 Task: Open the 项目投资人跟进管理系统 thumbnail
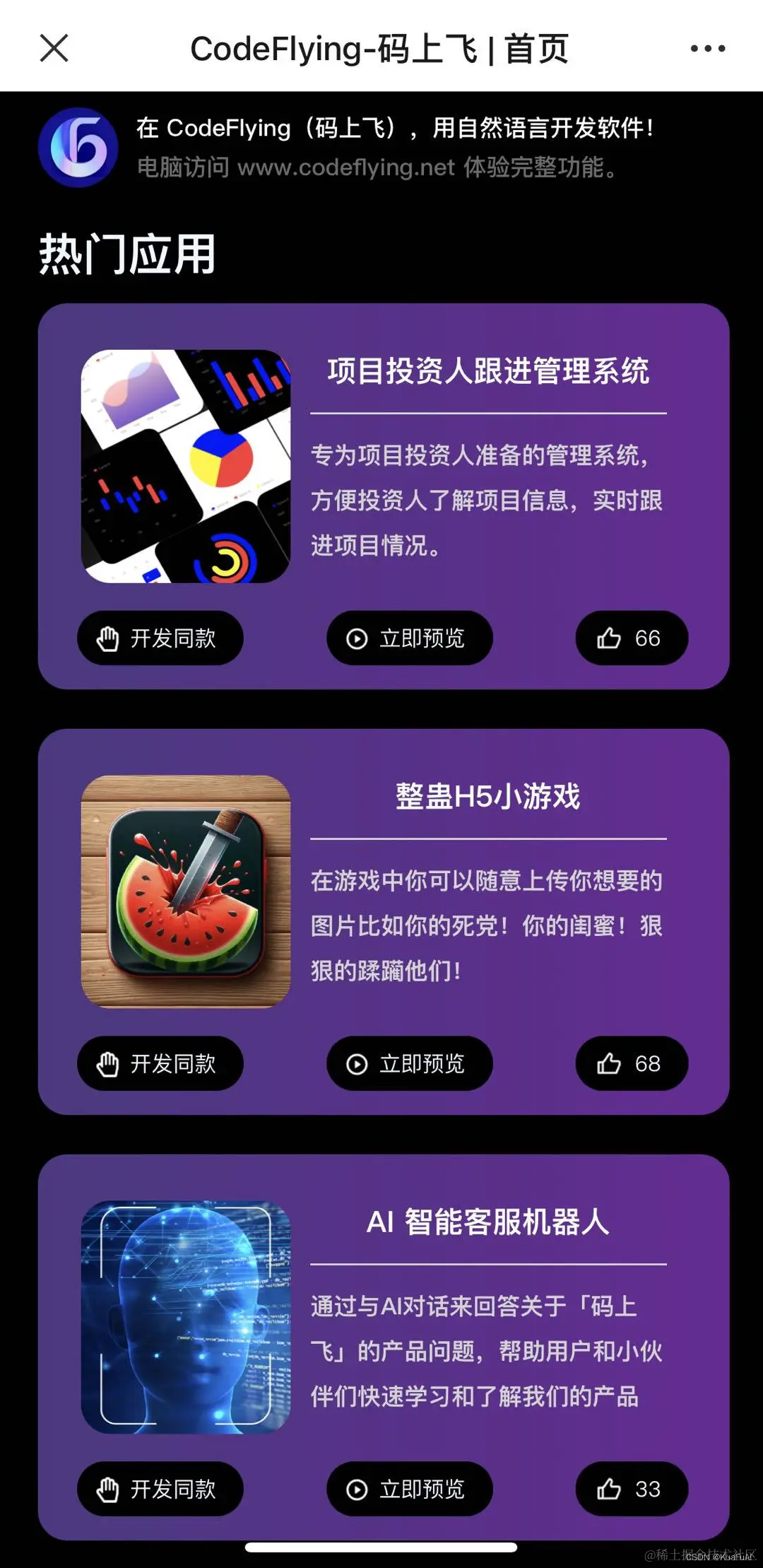tap(186, 467)
